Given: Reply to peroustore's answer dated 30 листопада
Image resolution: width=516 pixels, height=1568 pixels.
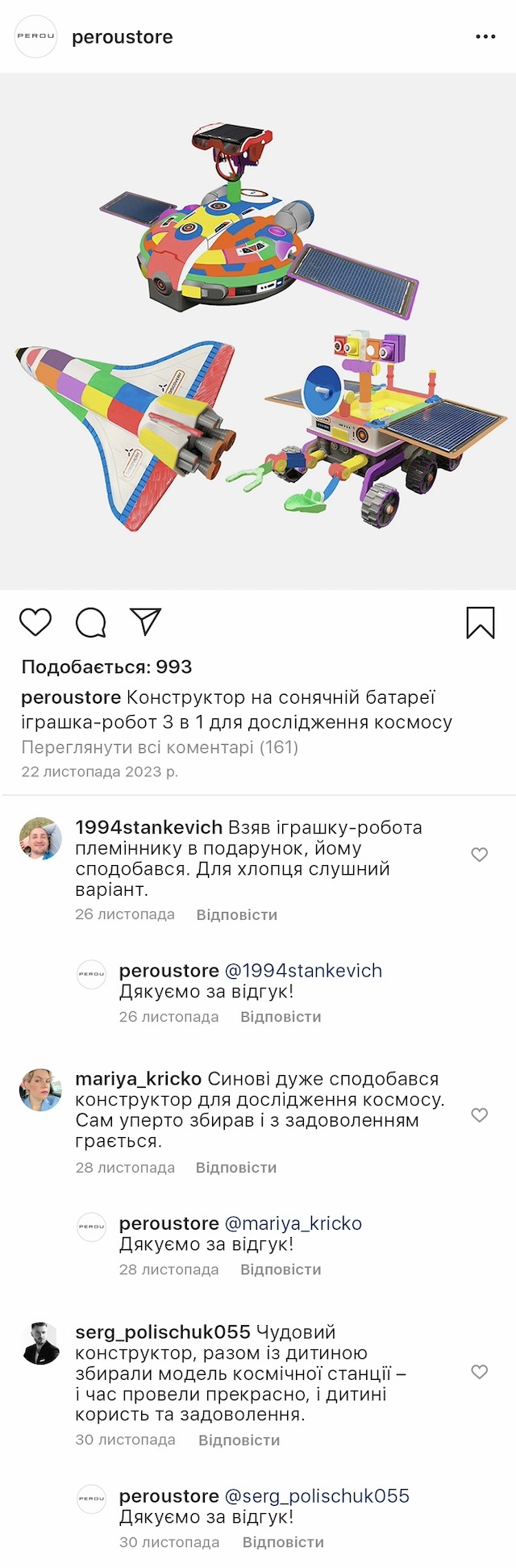Looking at the screenshot, I should [283, 1542].
